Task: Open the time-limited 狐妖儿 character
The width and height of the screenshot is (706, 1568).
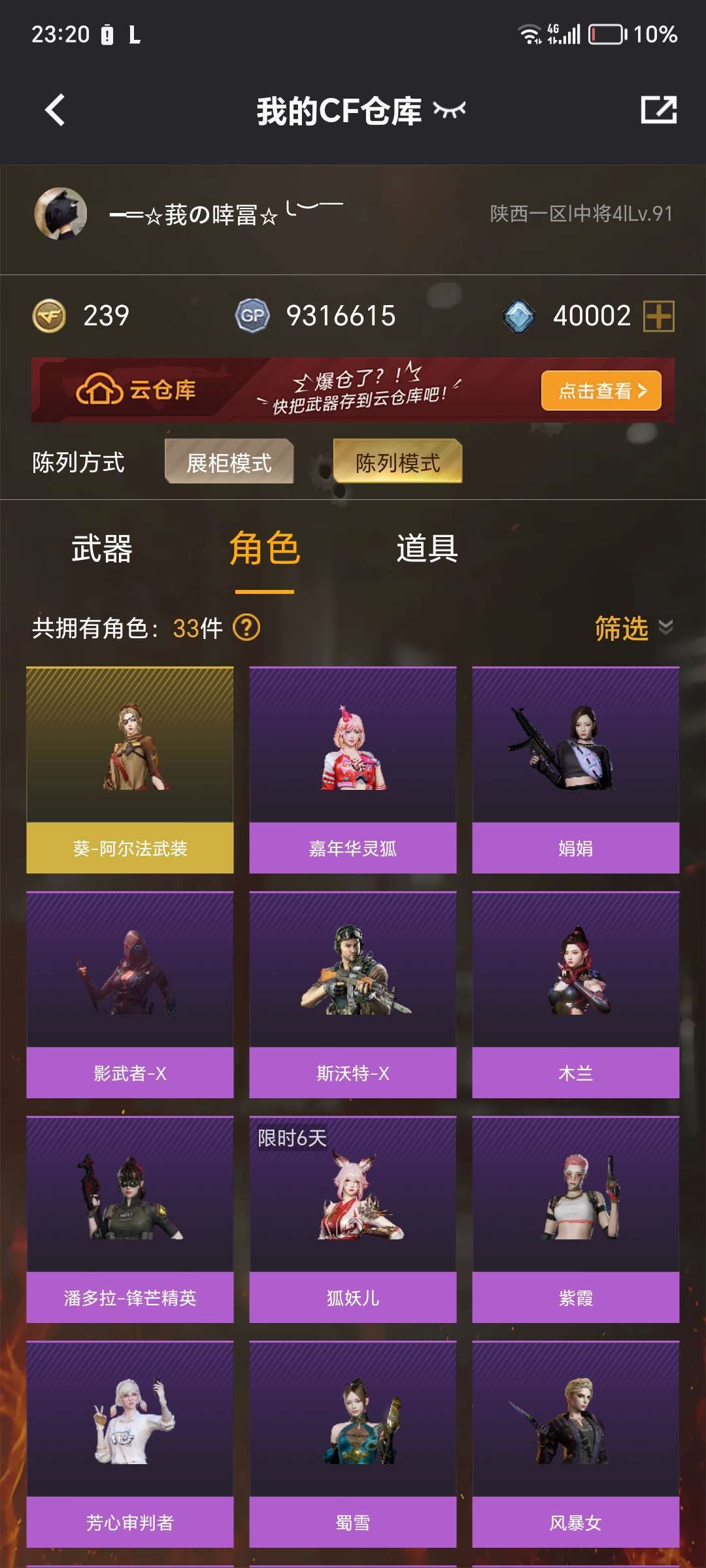Action: click(353, 1219)
